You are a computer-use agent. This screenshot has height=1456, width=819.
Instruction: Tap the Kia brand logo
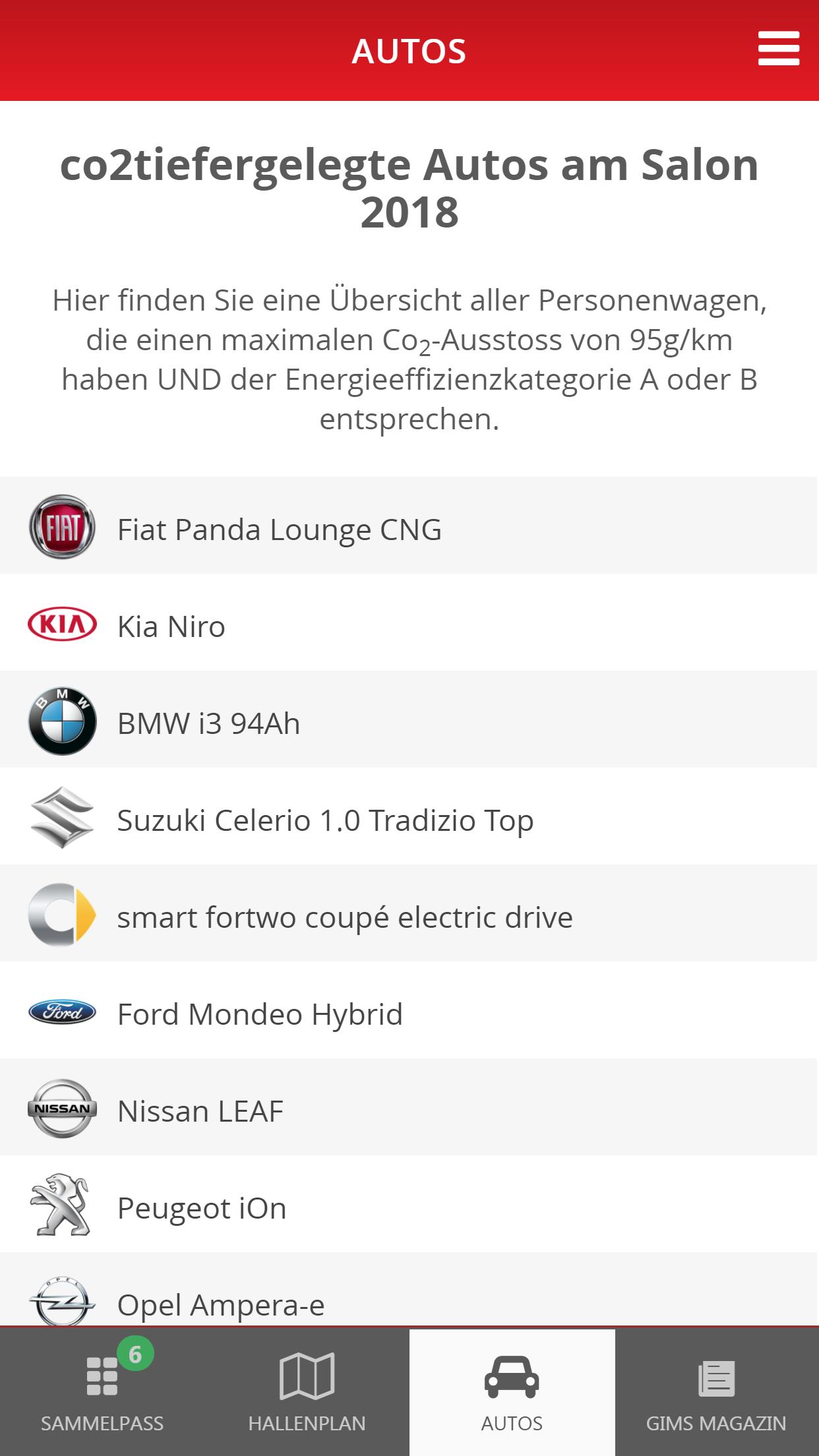[61, 624]
